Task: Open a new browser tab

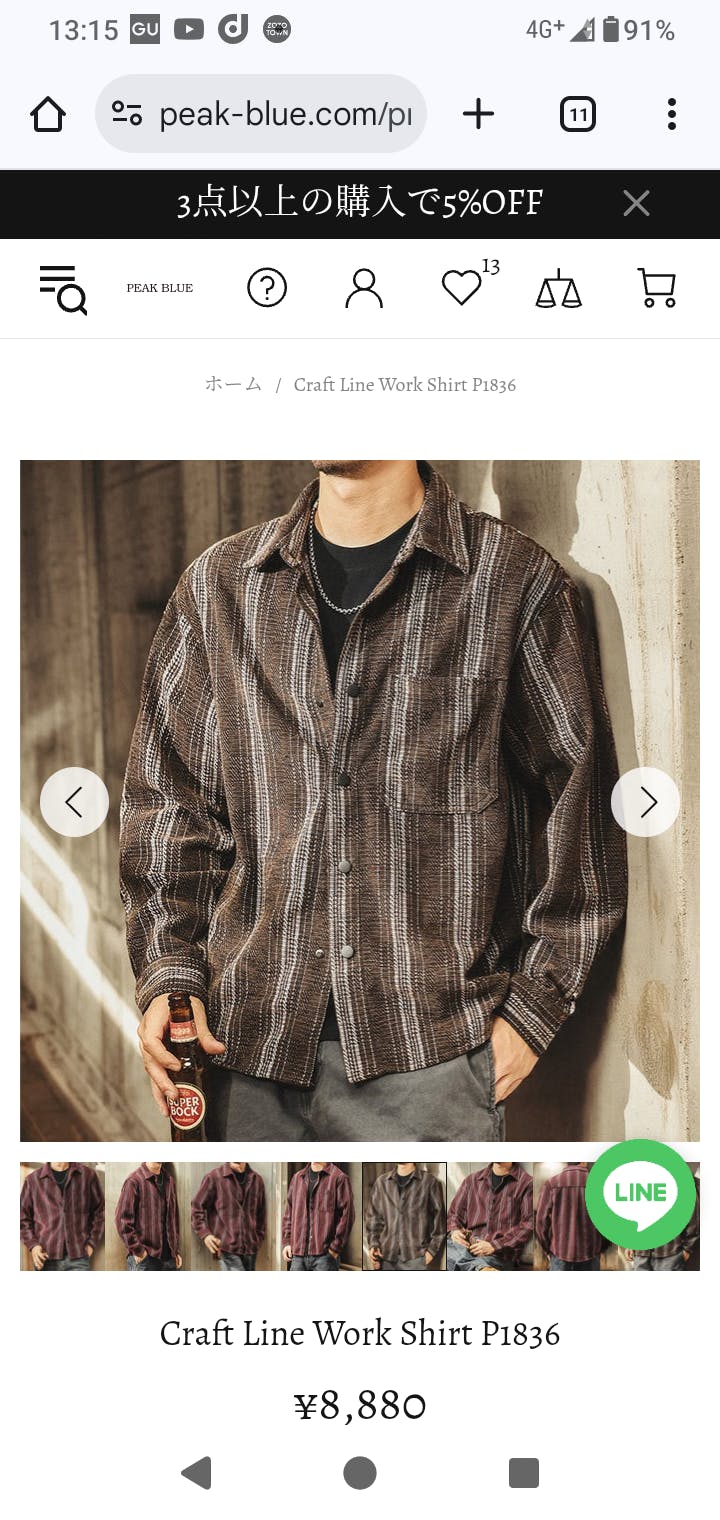Action: click(478, 114)
